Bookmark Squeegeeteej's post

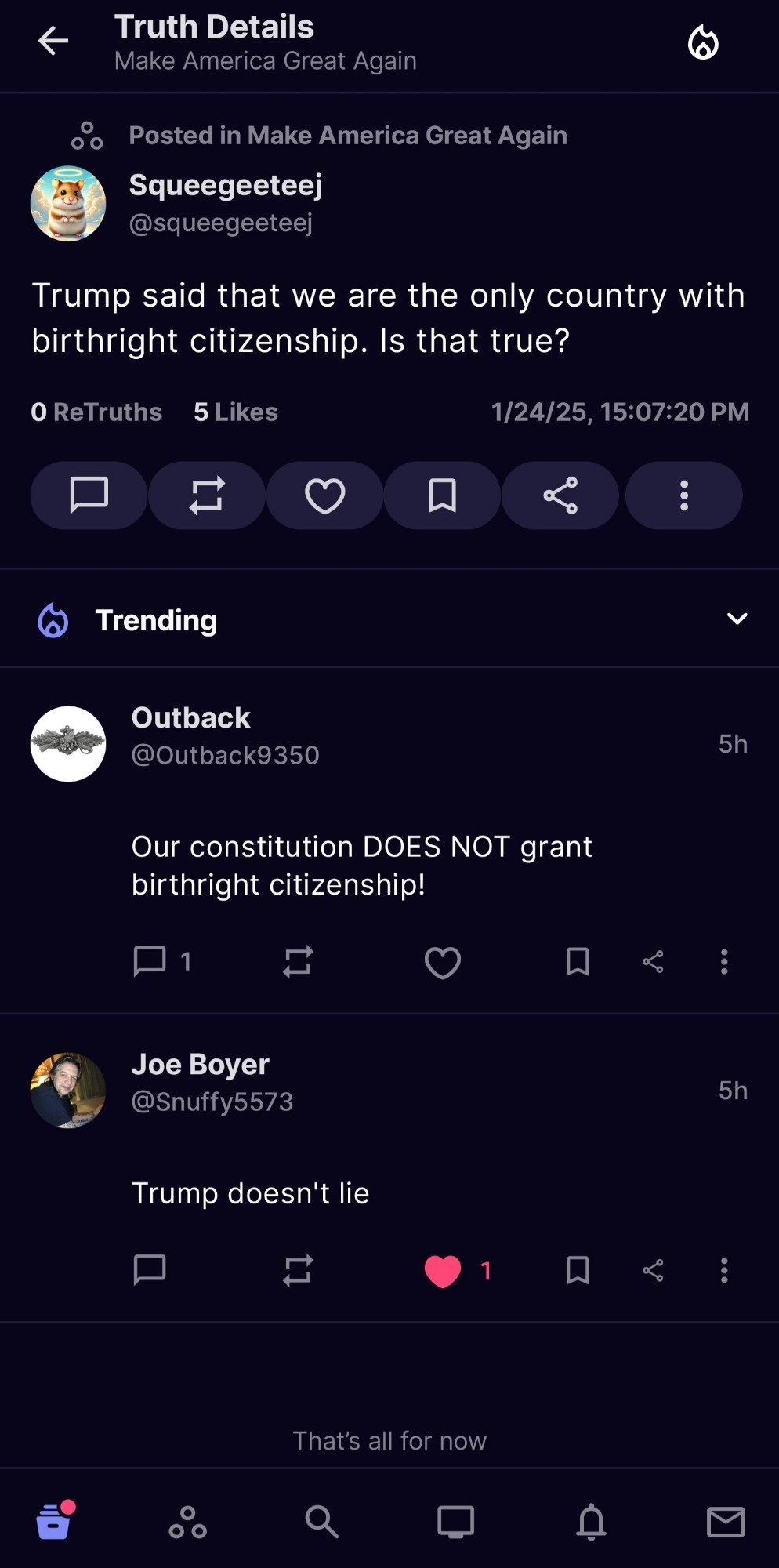click(x=442, y=495)
